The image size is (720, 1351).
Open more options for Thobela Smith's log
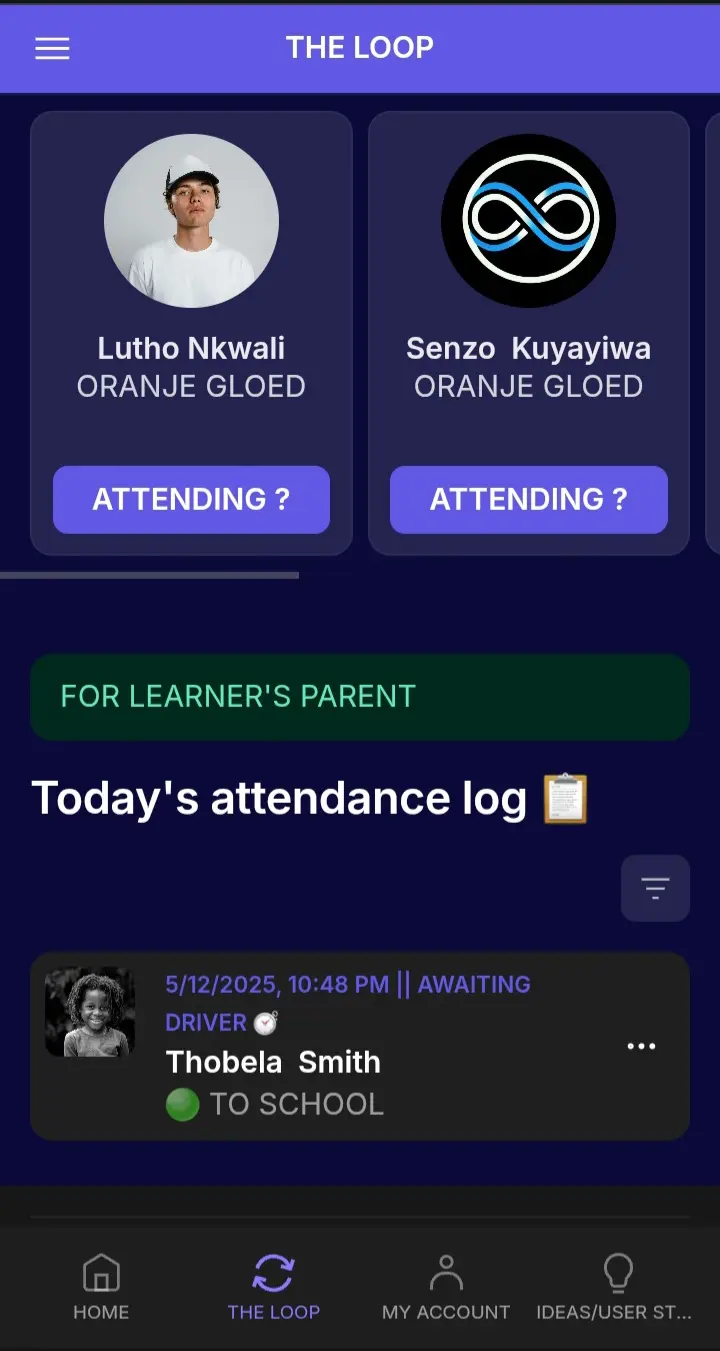641,1046
